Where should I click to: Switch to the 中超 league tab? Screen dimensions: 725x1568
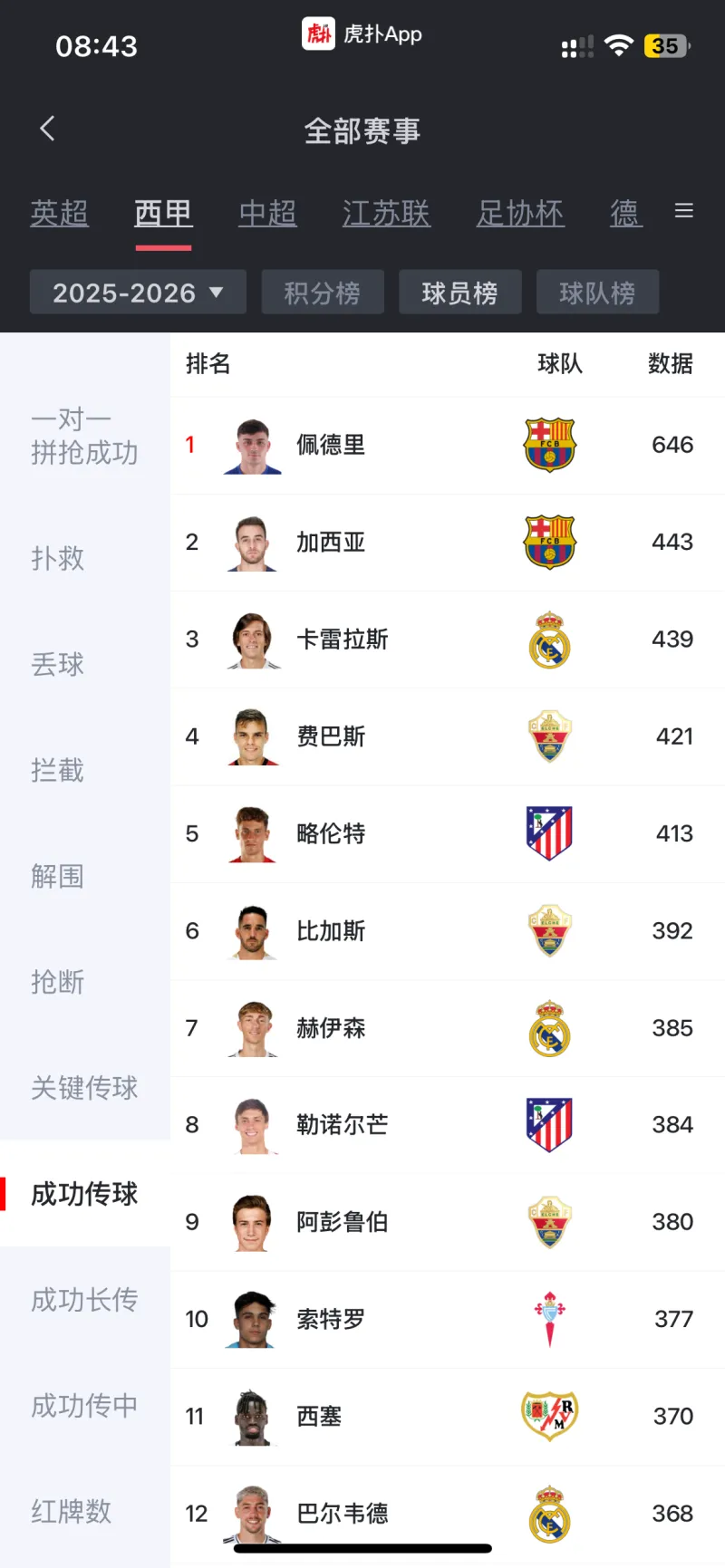(x=267, y=214)
